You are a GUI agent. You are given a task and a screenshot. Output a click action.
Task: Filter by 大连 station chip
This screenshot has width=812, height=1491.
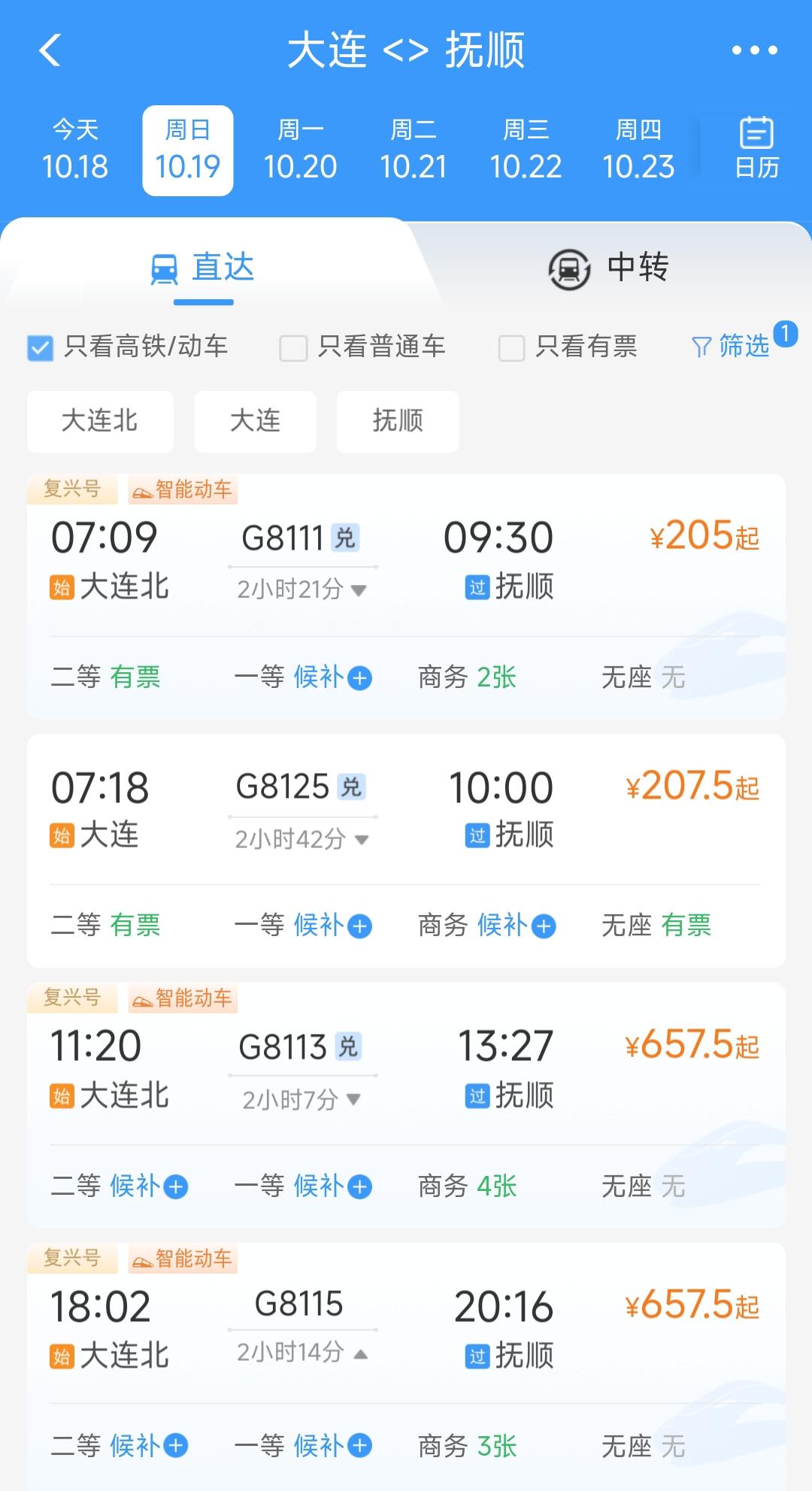click(255, 421)
